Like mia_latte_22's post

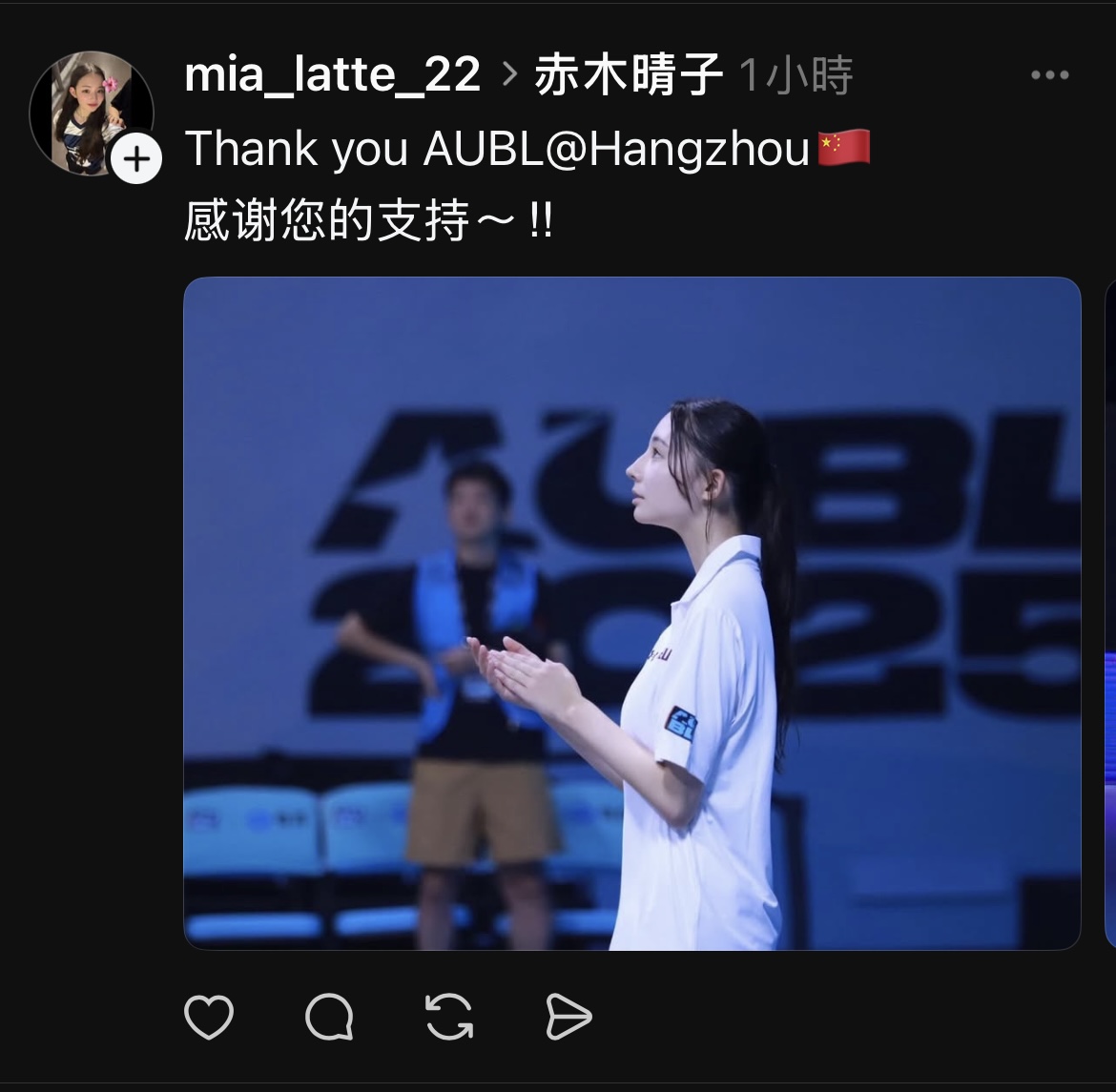pyautogui.click(x=208, y=1017)
